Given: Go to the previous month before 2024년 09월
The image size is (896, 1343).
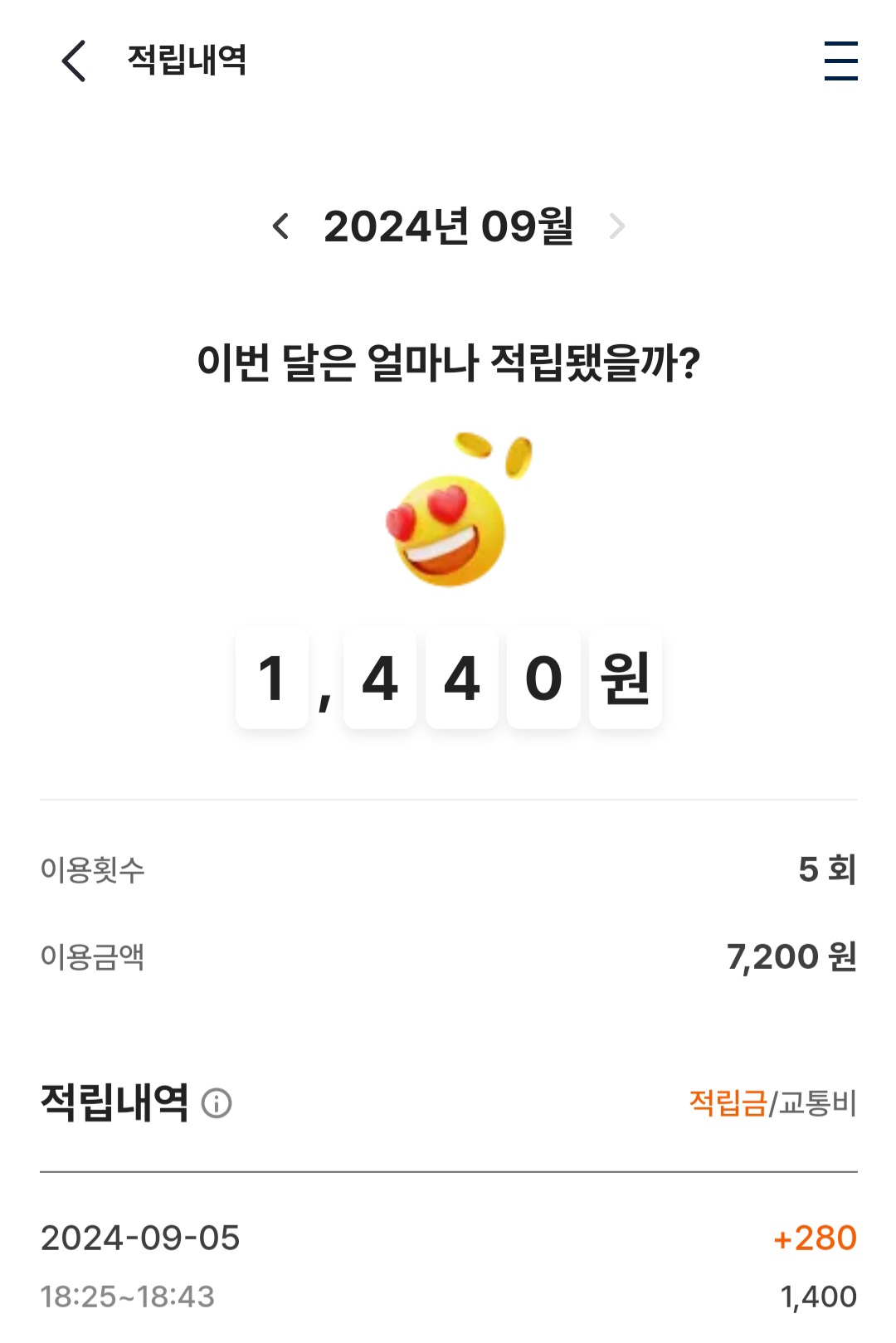Looking at the screenshot, I should 281,226.
